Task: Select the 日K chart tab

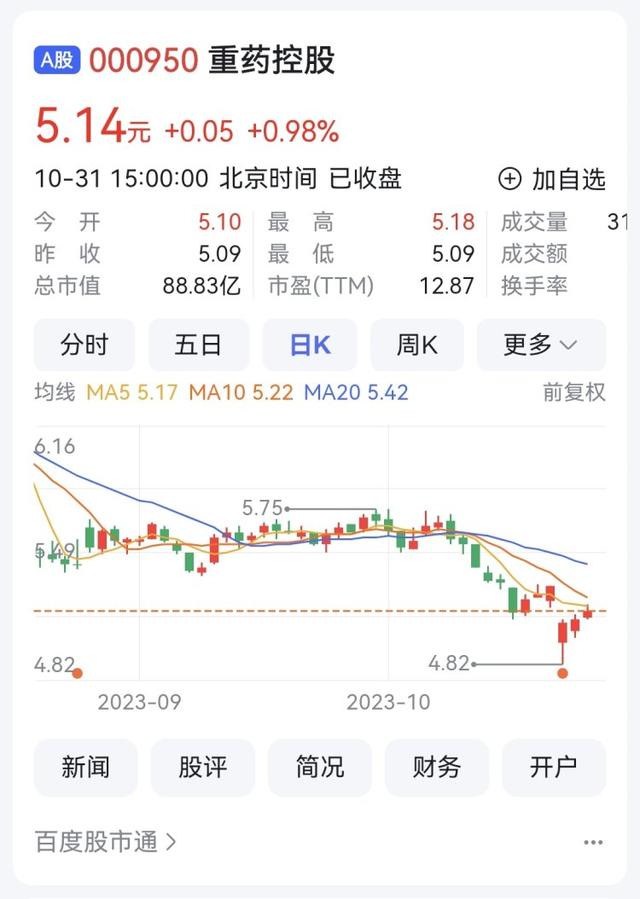Action: [310, 346]
